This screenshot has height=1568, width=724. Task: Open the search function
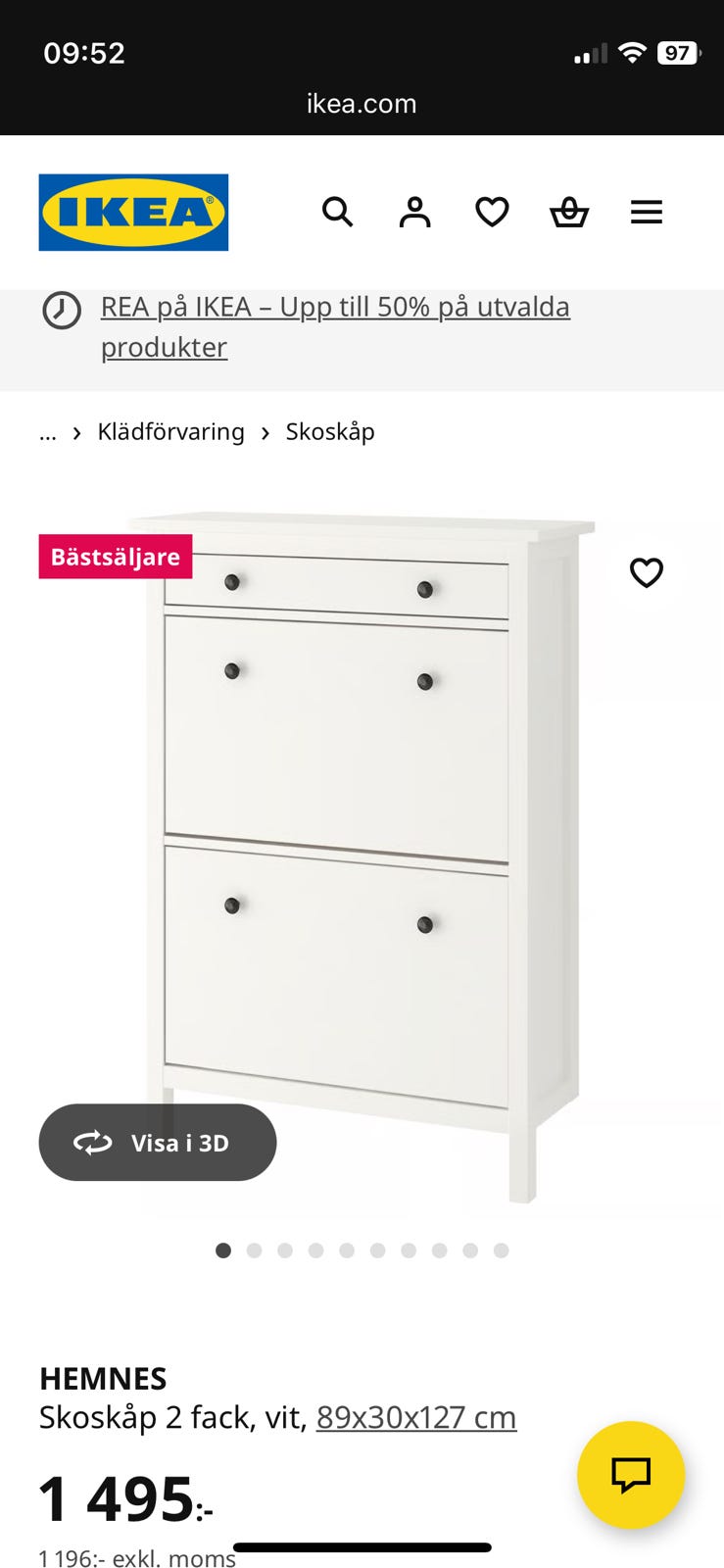point(338,212)
